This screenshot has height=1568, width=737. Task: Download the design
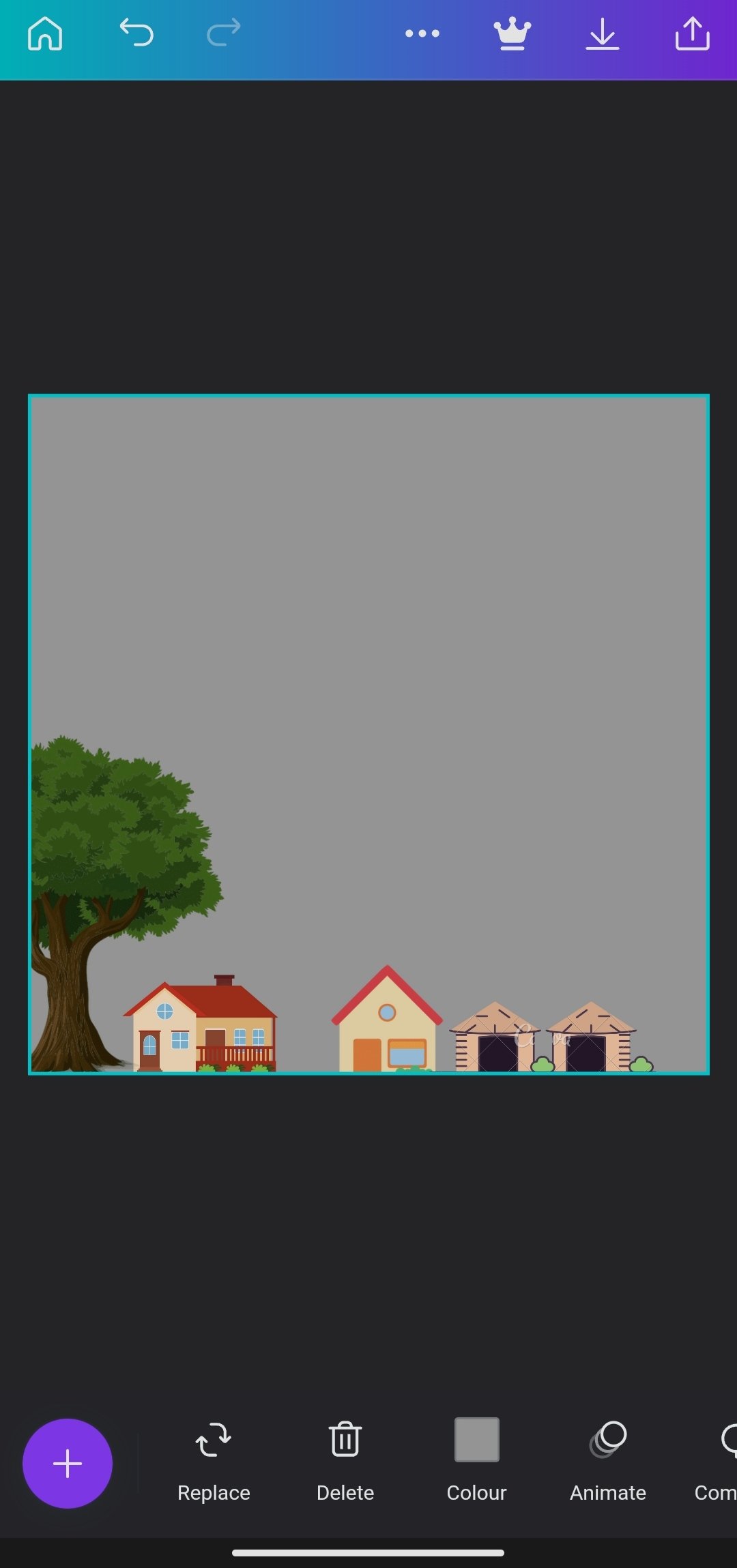[603, 33]
